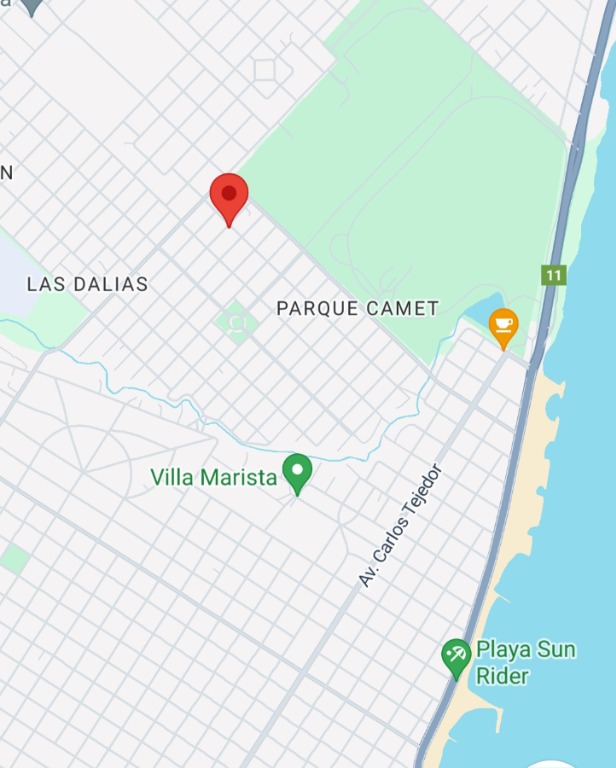Select the orange café marker near Route 11
This screenshot has height=768, width=616.
[503, 326]
